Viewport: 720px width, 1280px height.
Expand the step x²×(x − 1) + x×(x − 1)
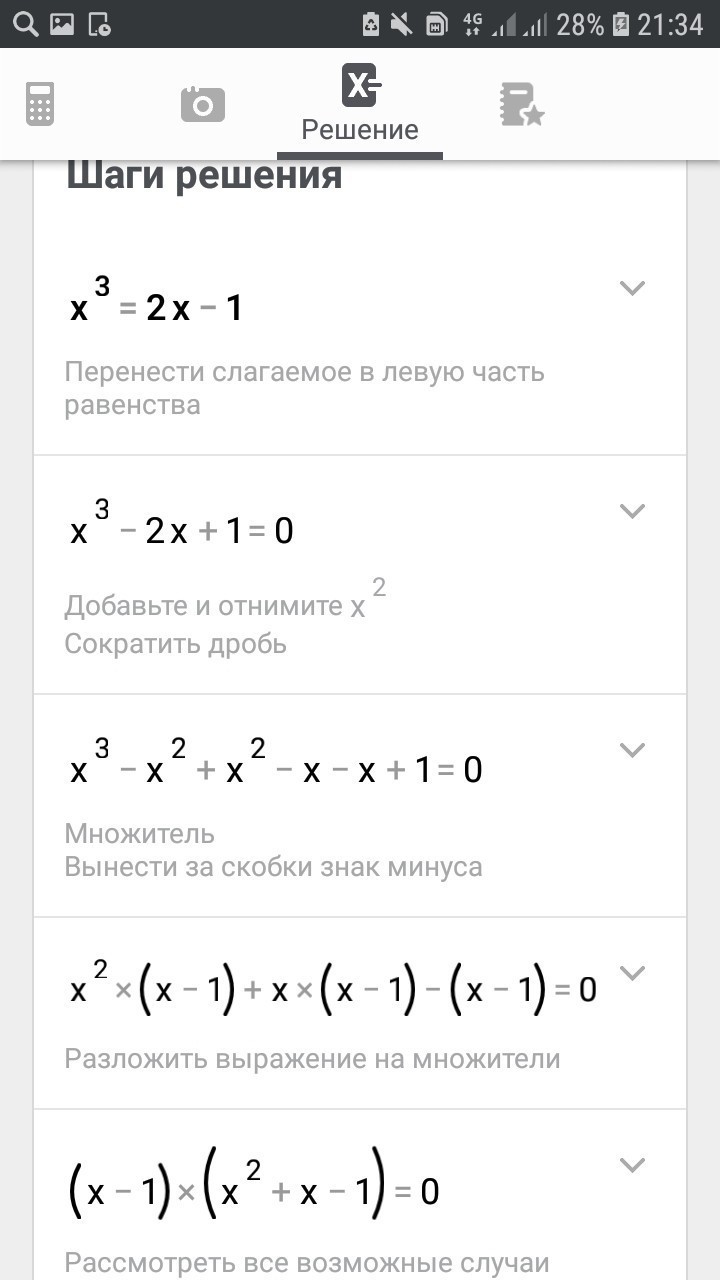632,973
